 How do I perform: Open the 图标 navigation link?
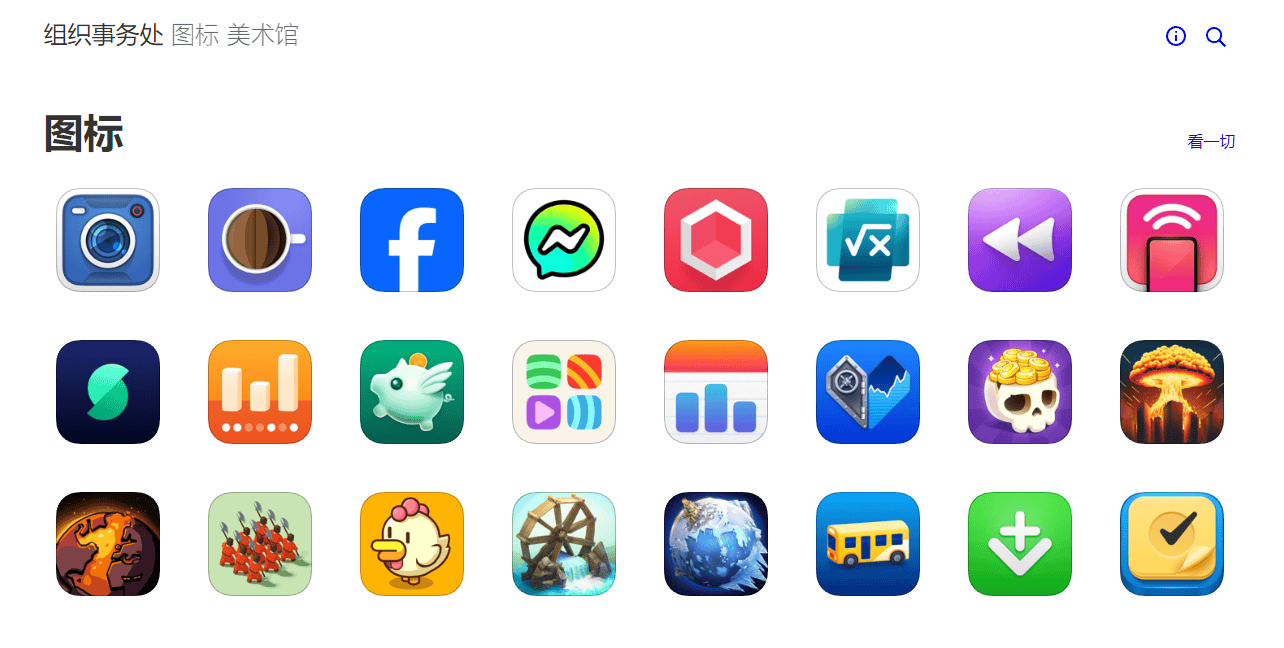pyautogui.click(x=195, y=35)
